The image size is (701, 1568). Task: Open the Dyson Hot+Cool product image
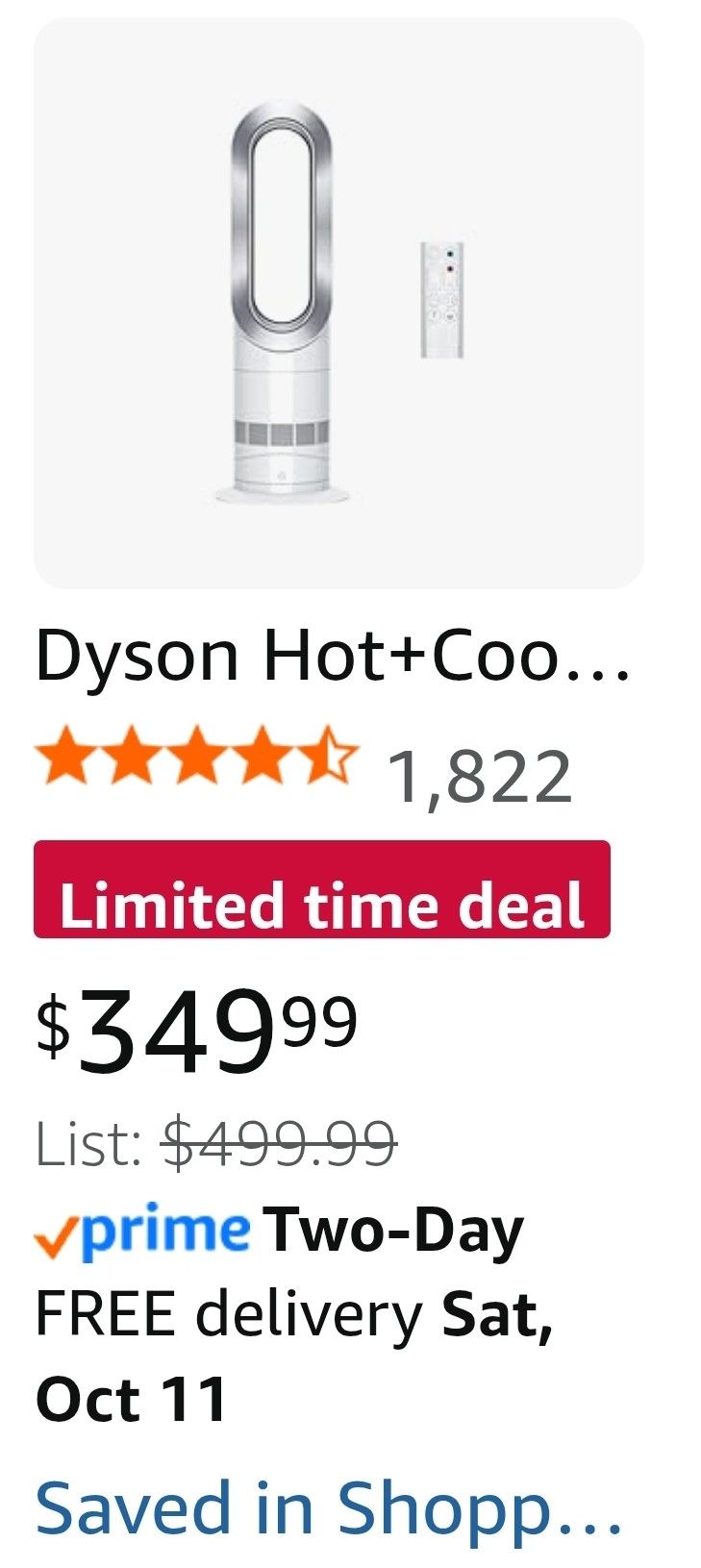338,303
